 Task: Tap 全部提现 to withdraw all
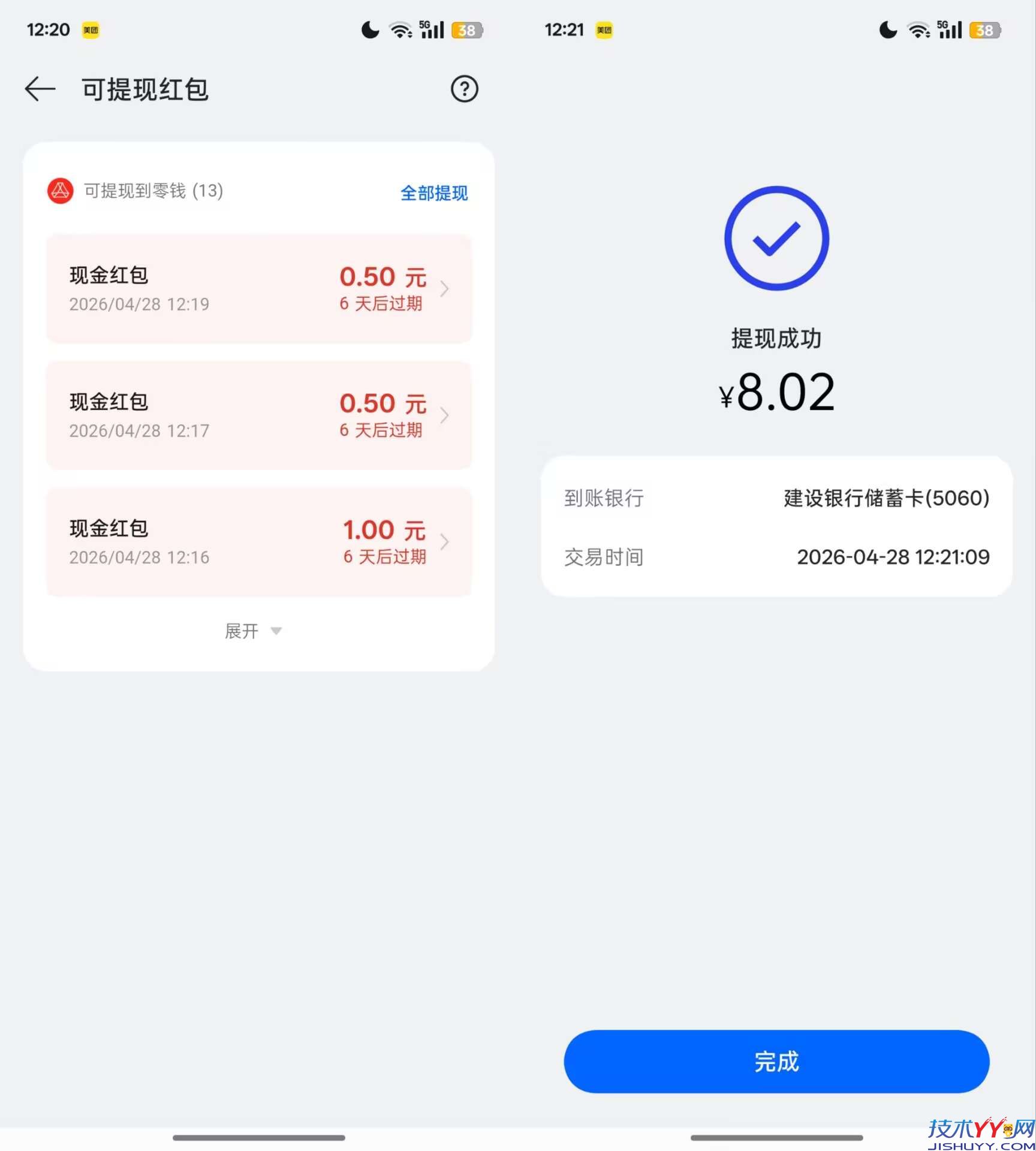point(433,193)
